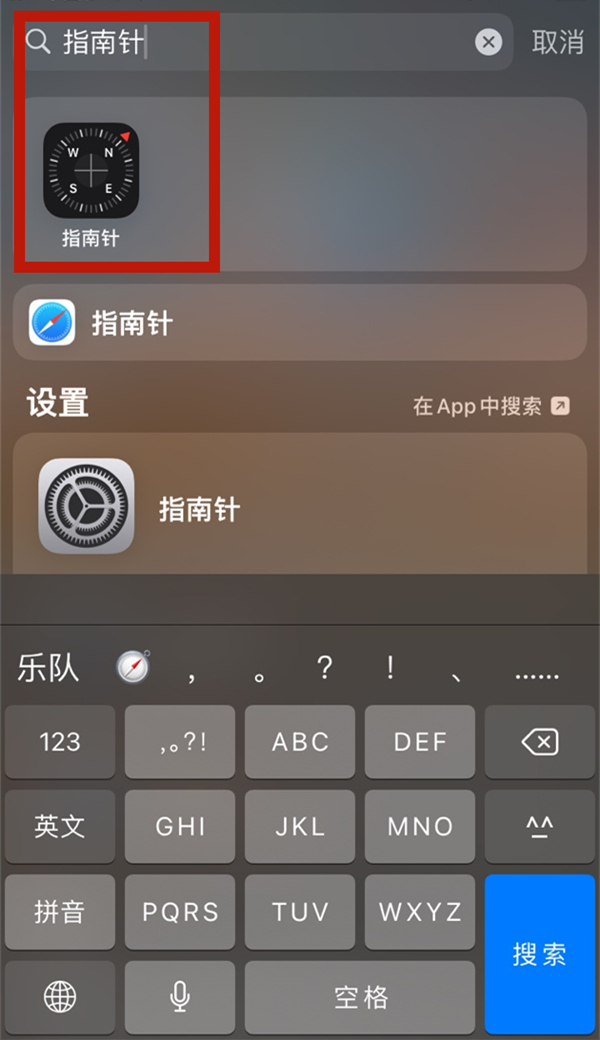Screen dimensions: 600x1040
Task: Open 指南针 in Settings
Action: pos(300,508)
